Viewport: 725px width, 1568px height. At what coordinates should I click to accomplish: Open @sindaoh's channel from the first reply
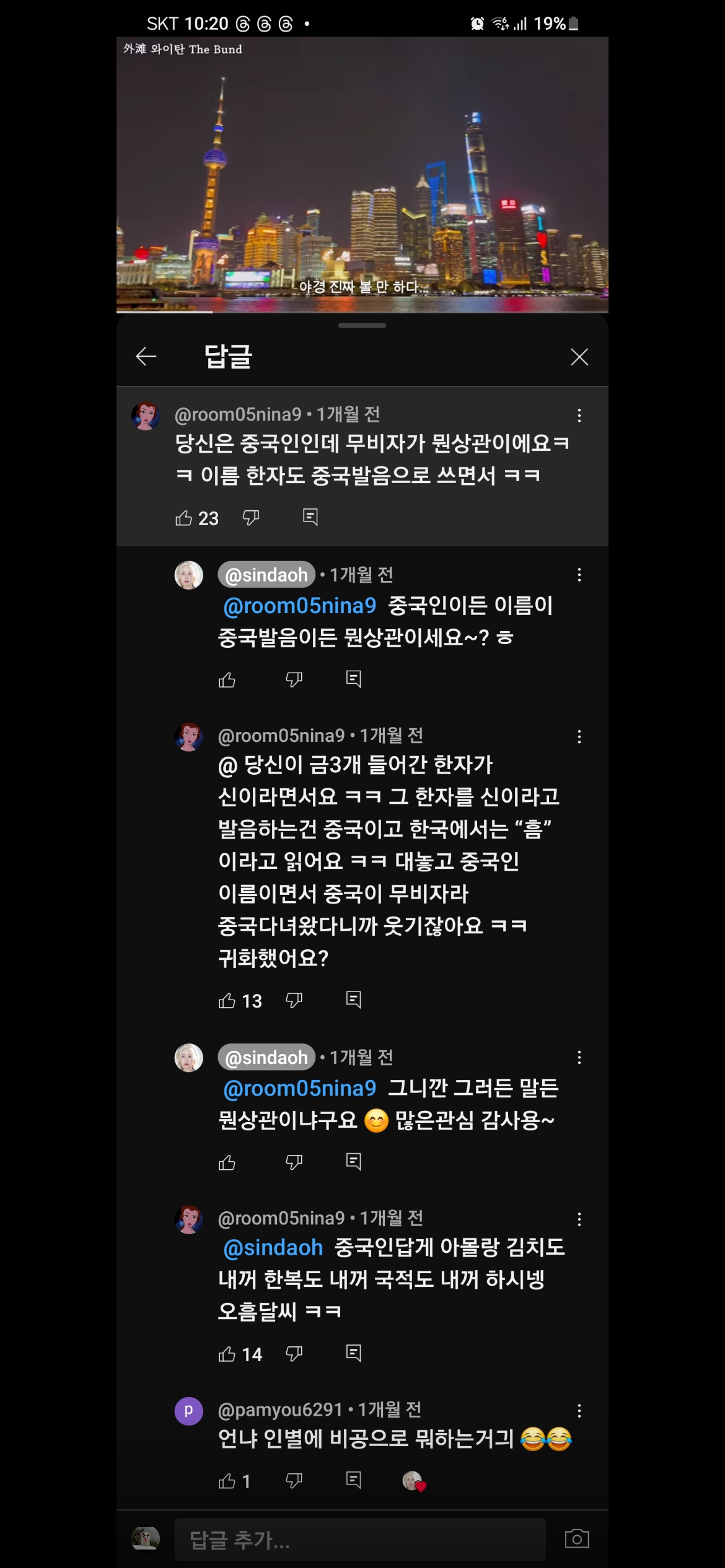pos(266,575)
